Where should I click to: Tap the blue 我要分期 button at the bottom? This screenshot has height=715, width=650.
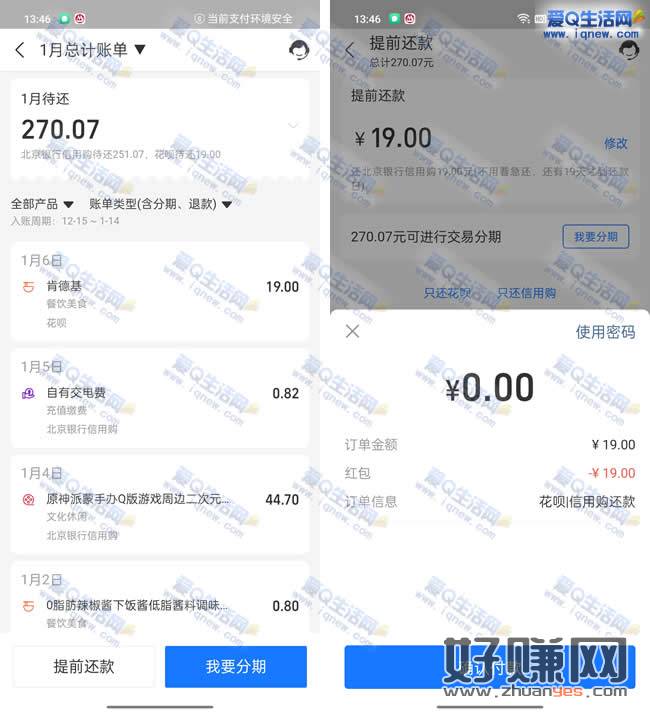235,667
